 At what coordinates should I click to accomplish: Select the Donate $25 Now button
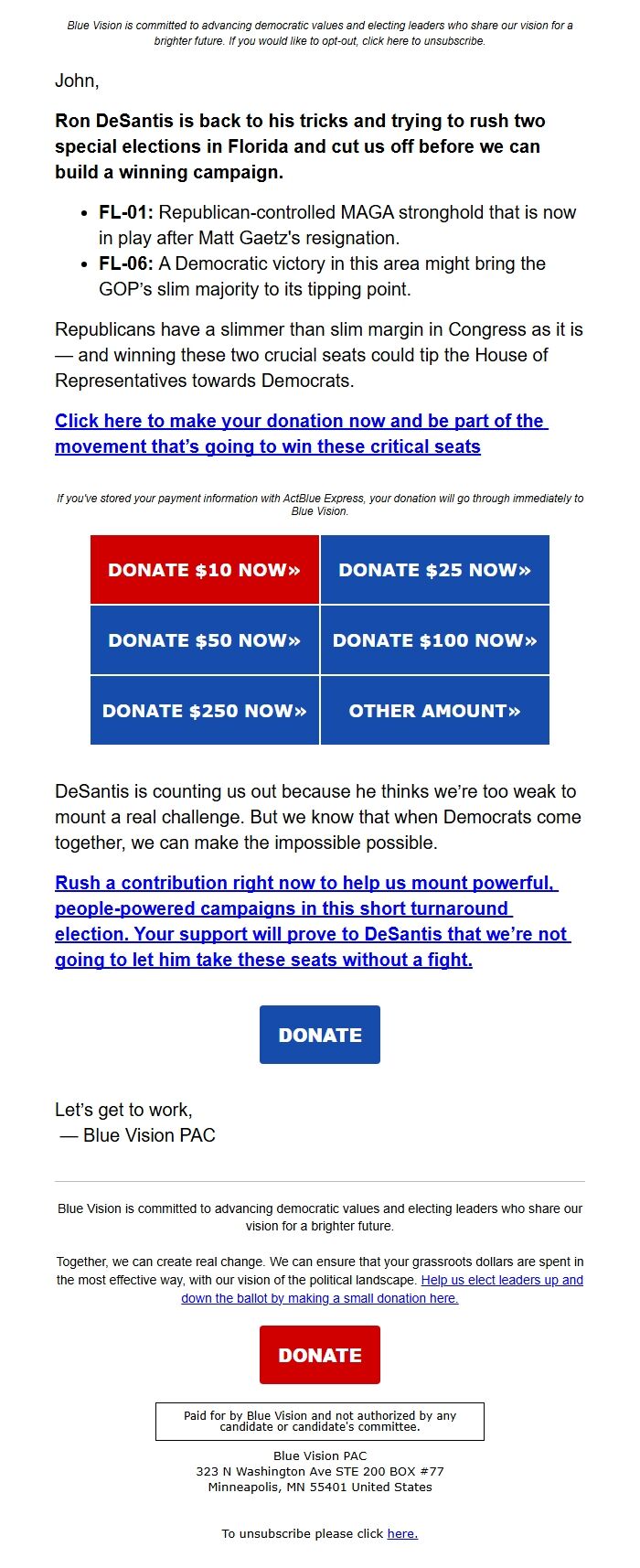435,570
